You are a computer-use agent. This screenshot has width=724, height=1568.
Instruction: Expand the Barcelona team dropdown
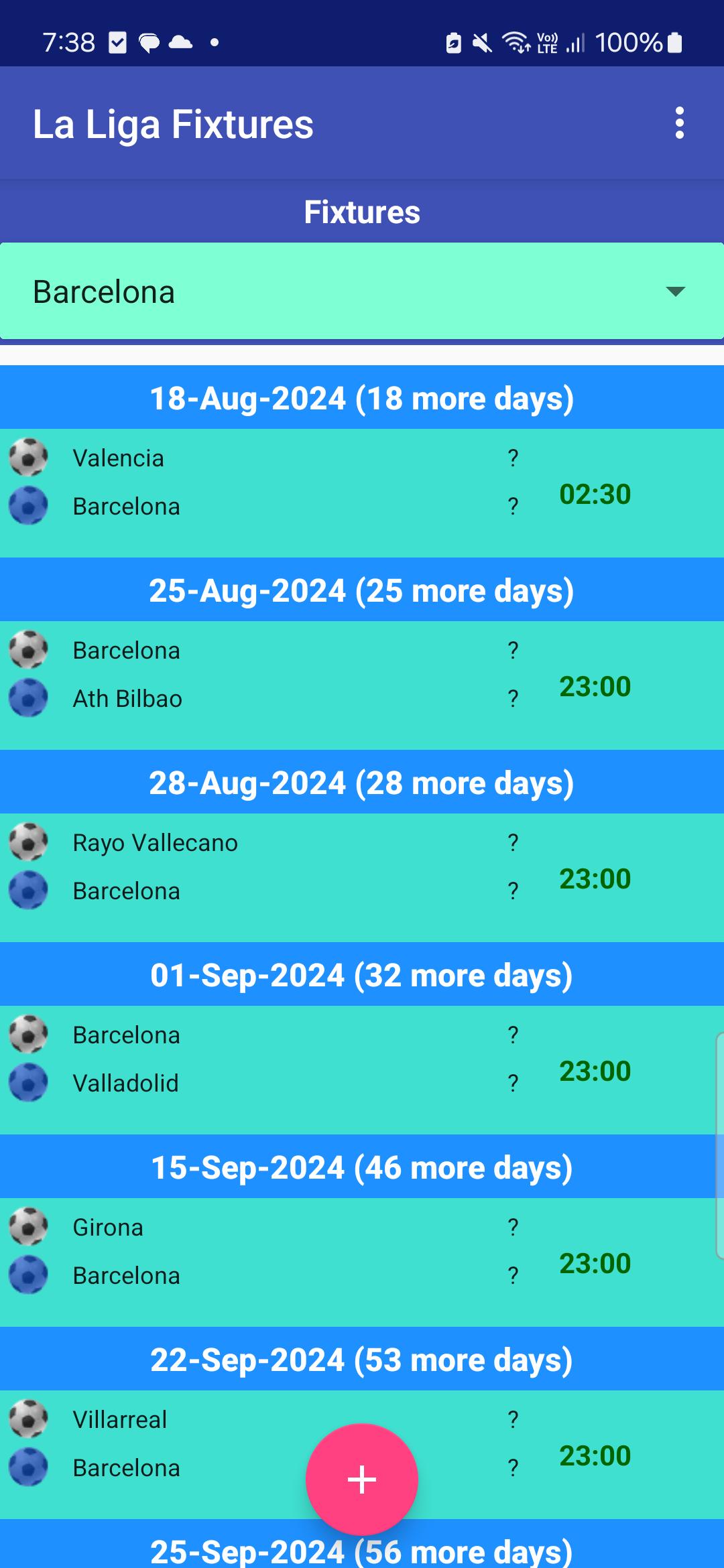point(362,291)
